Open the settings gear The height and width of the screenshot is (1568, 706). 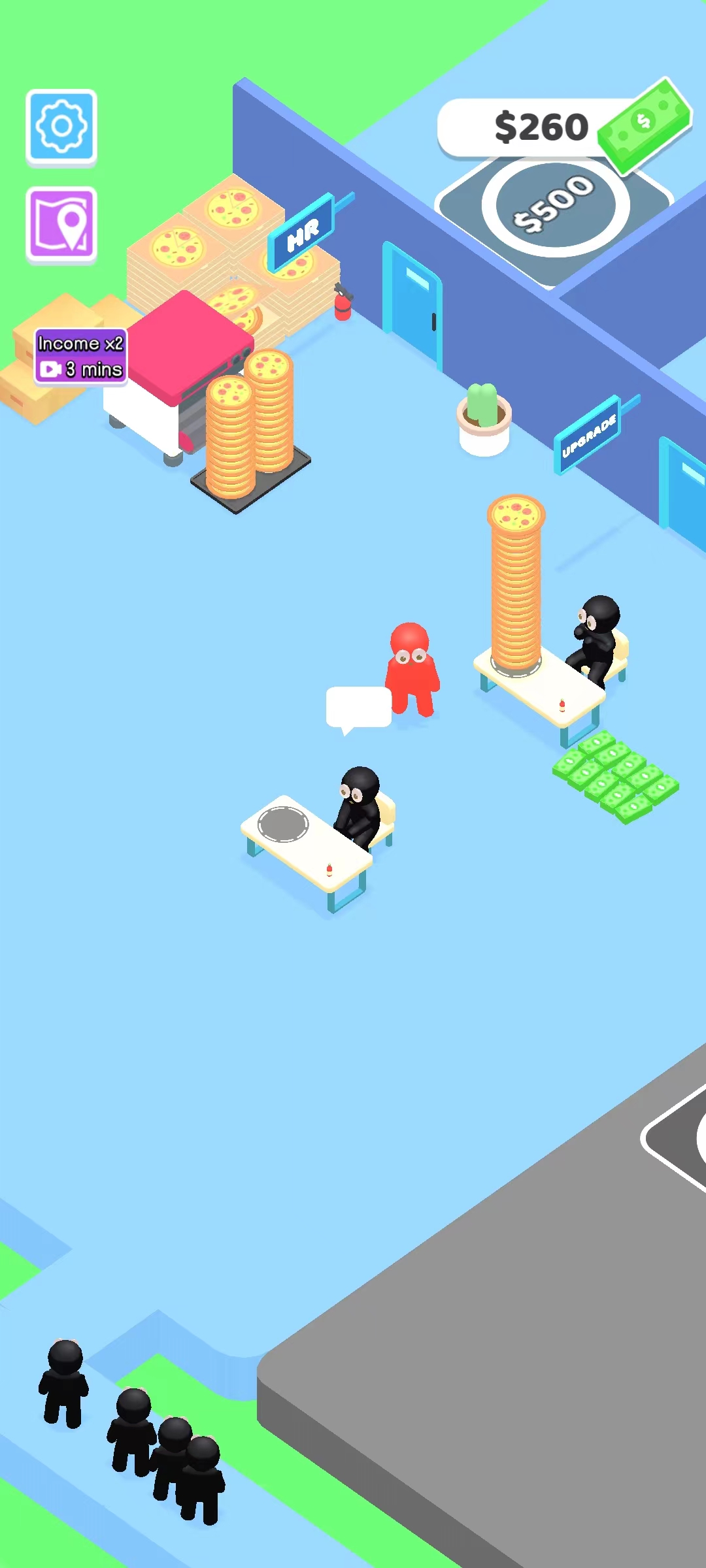tap(61, 126)
